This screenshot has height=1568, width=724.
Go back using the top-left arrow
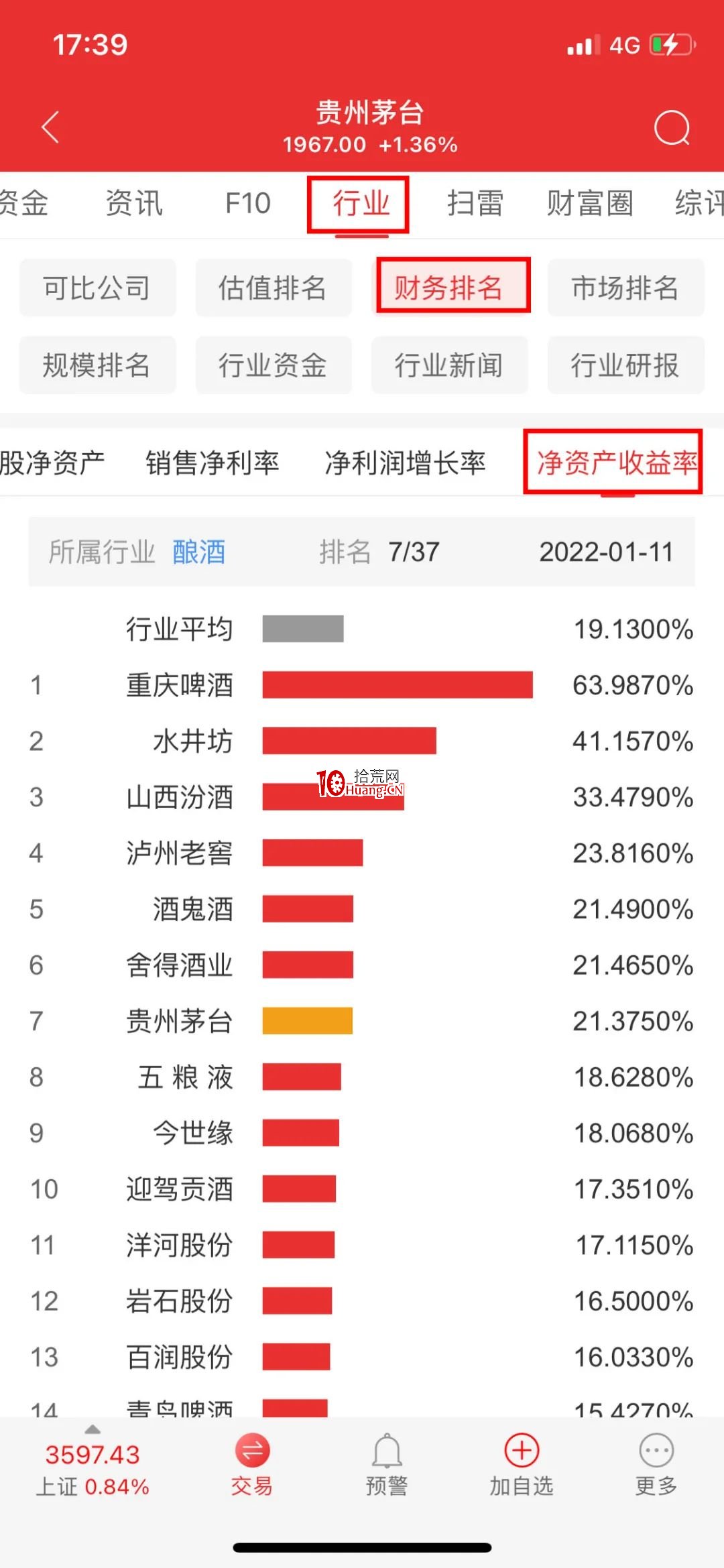point(51,127)
